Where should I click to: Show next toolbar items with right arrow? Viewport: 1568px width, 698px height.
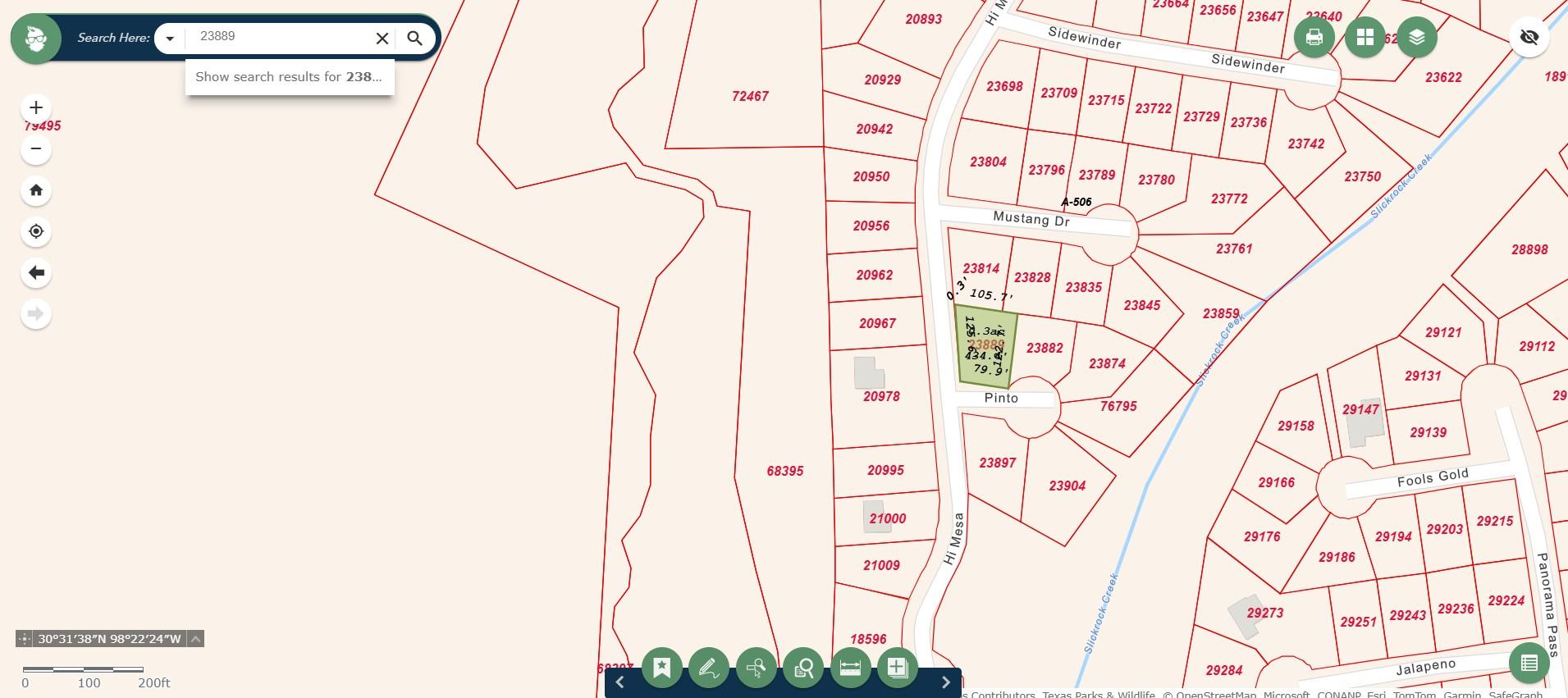(x=945, y=682)
